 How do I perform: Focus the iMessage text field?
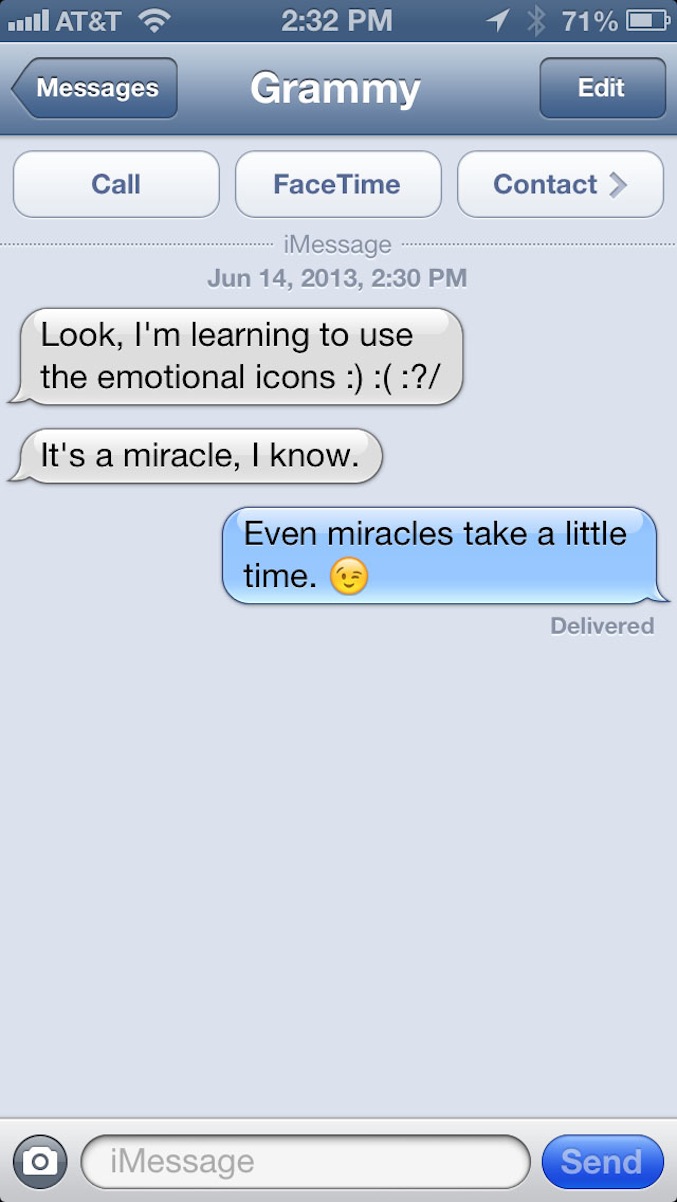pos(305,1161)
